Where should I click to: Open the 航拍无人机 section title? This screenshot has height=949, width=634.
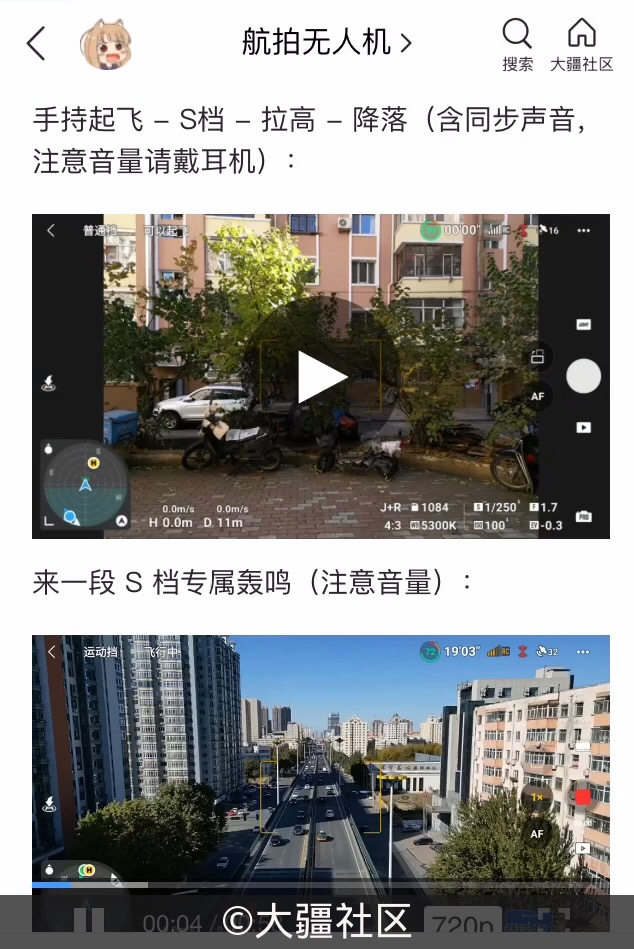point(326,42)
